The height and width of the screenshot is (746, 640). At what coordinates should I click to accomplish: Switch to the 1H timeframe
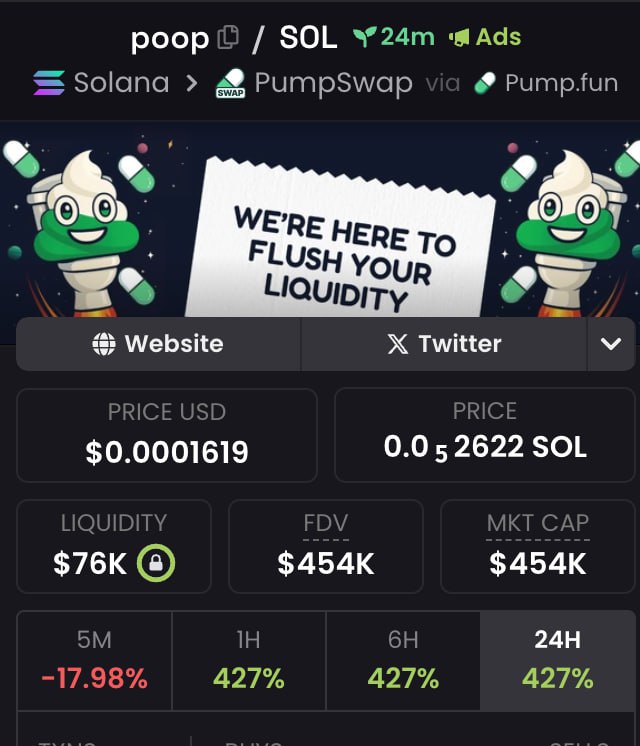tap(249, 660)
